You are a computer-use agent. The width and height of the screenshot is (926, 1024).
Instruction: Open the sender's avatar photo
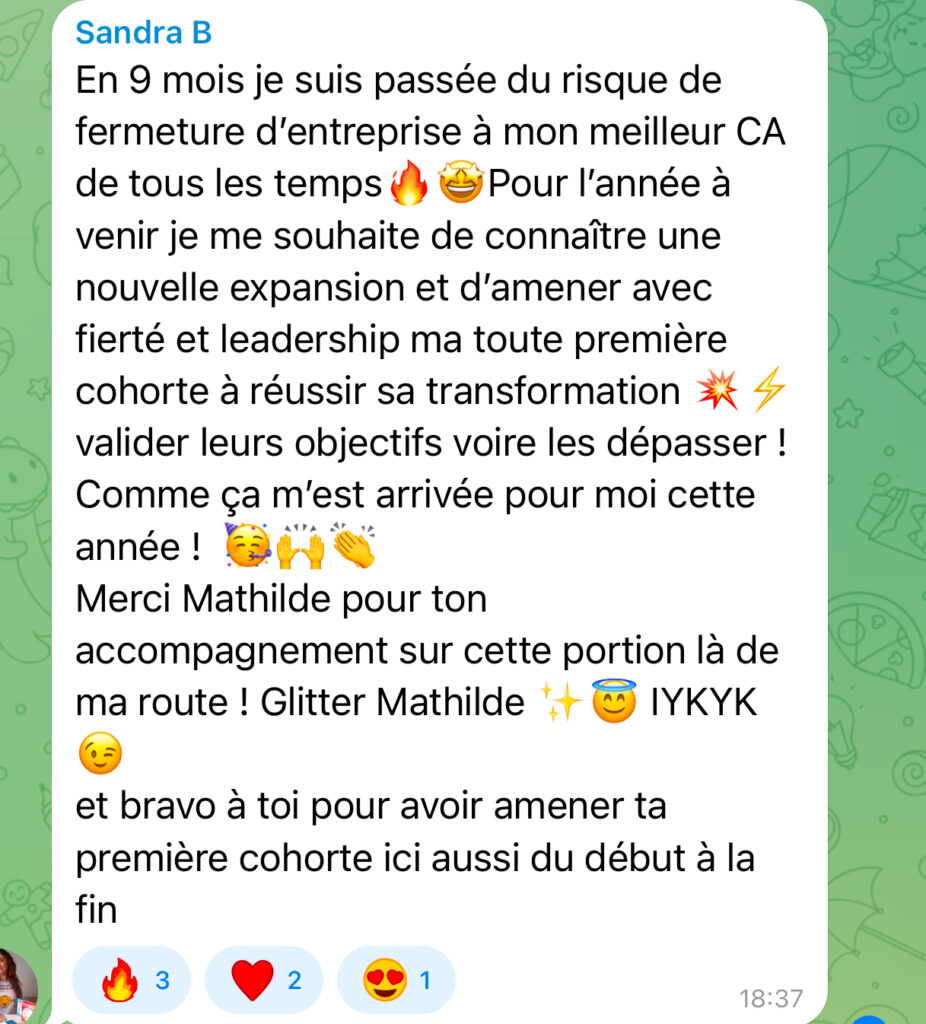(x=17, y=984)
